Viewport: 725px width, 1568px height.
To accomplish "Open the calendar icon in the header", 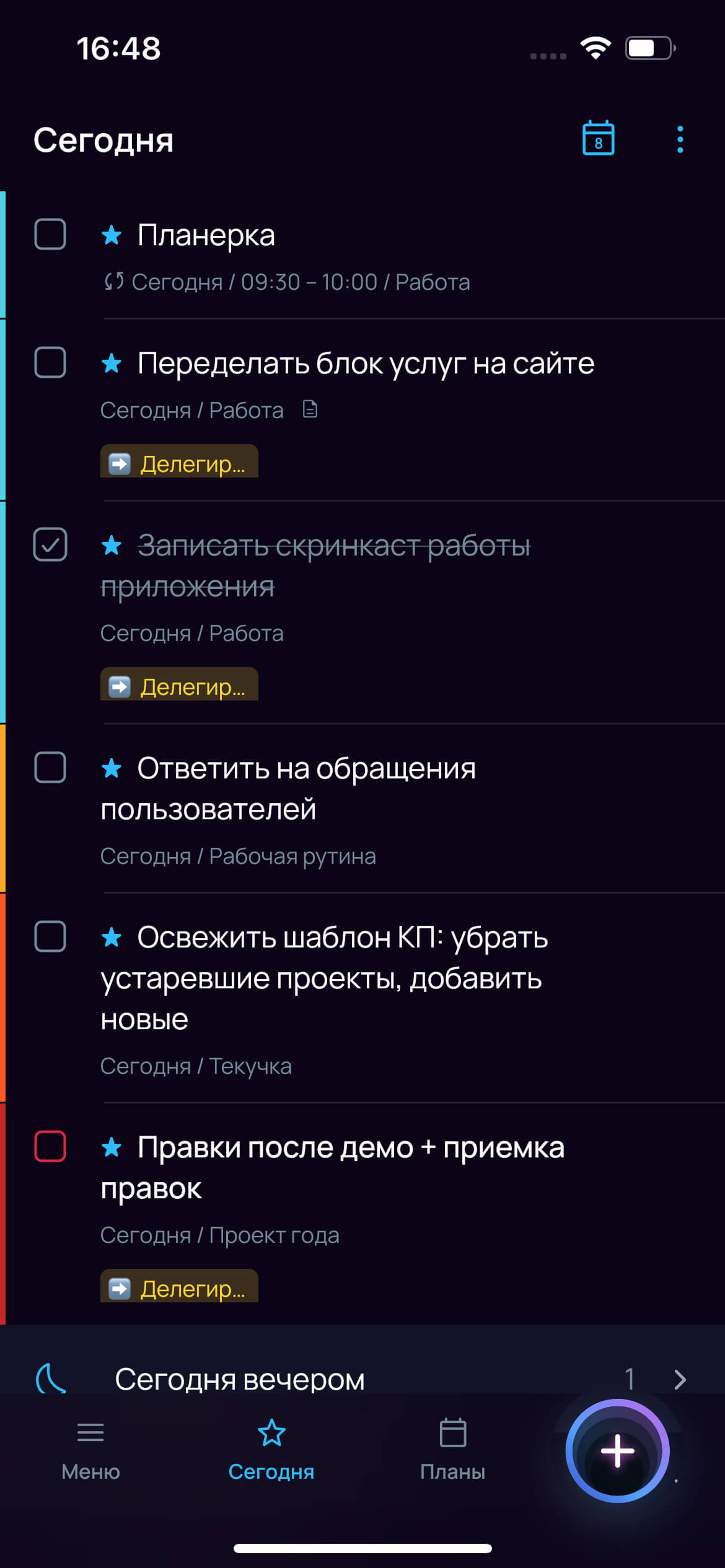I will (598, 138).
